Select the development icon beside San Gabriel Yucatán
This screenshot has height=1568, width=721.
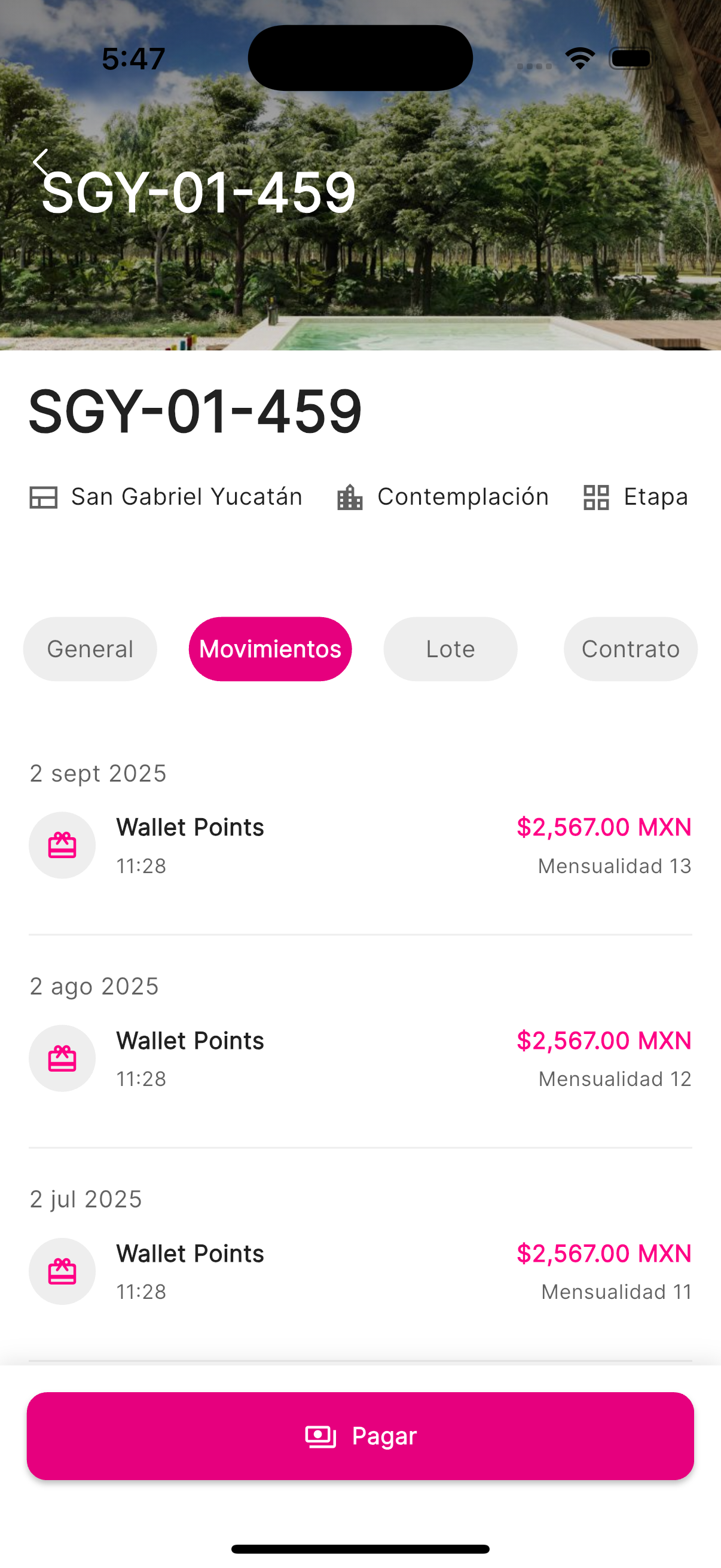42,497
